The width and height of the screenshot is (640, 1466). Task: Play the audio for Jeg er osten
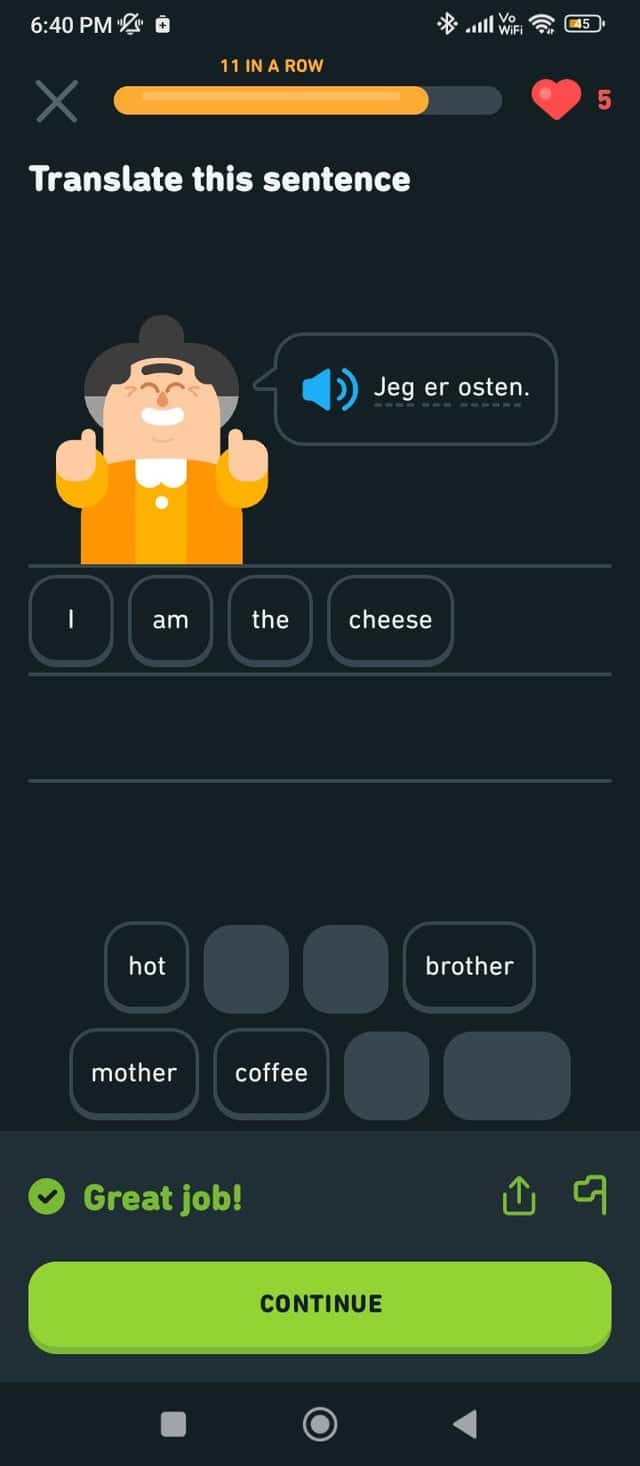pos(329,389)
